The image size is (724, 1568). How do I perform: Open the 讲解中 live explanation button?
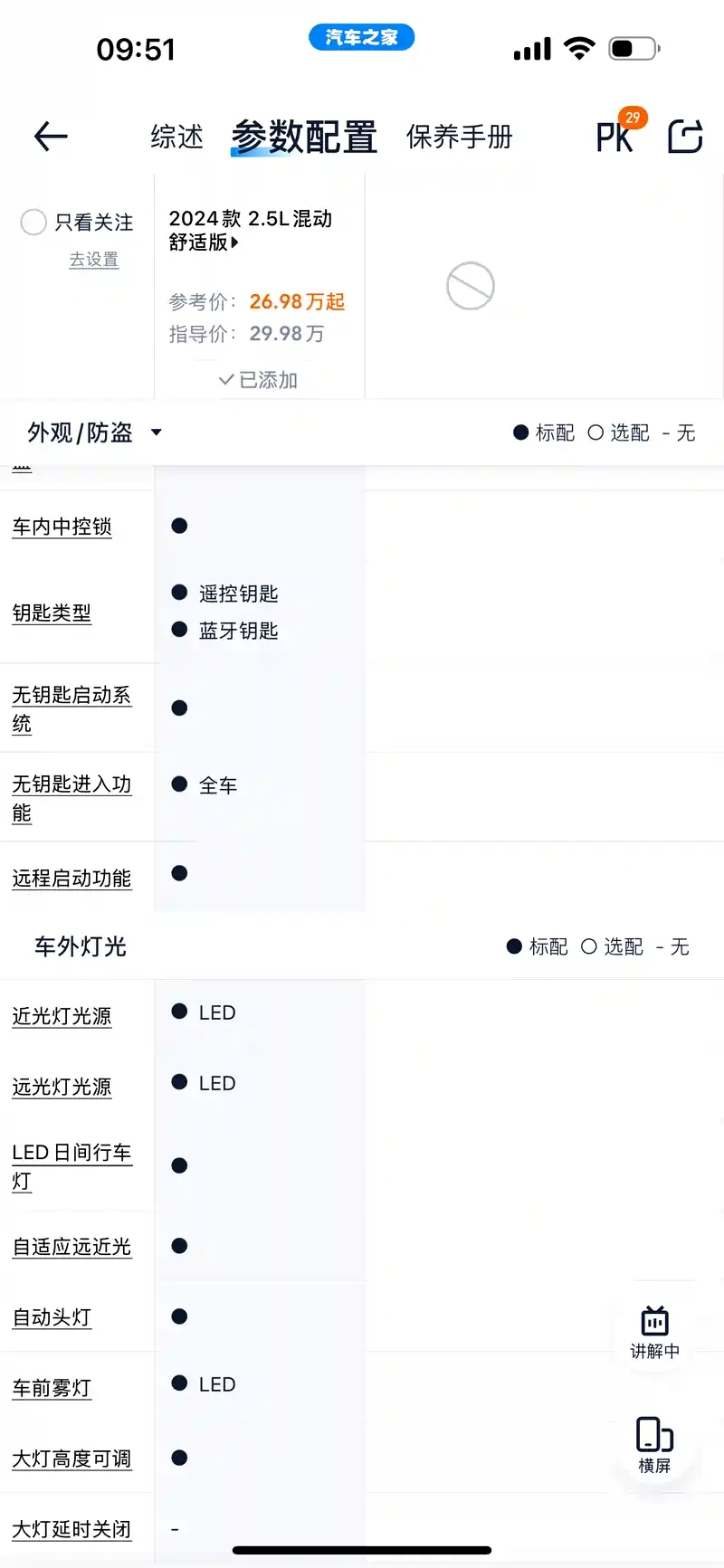click(654, 1332)
